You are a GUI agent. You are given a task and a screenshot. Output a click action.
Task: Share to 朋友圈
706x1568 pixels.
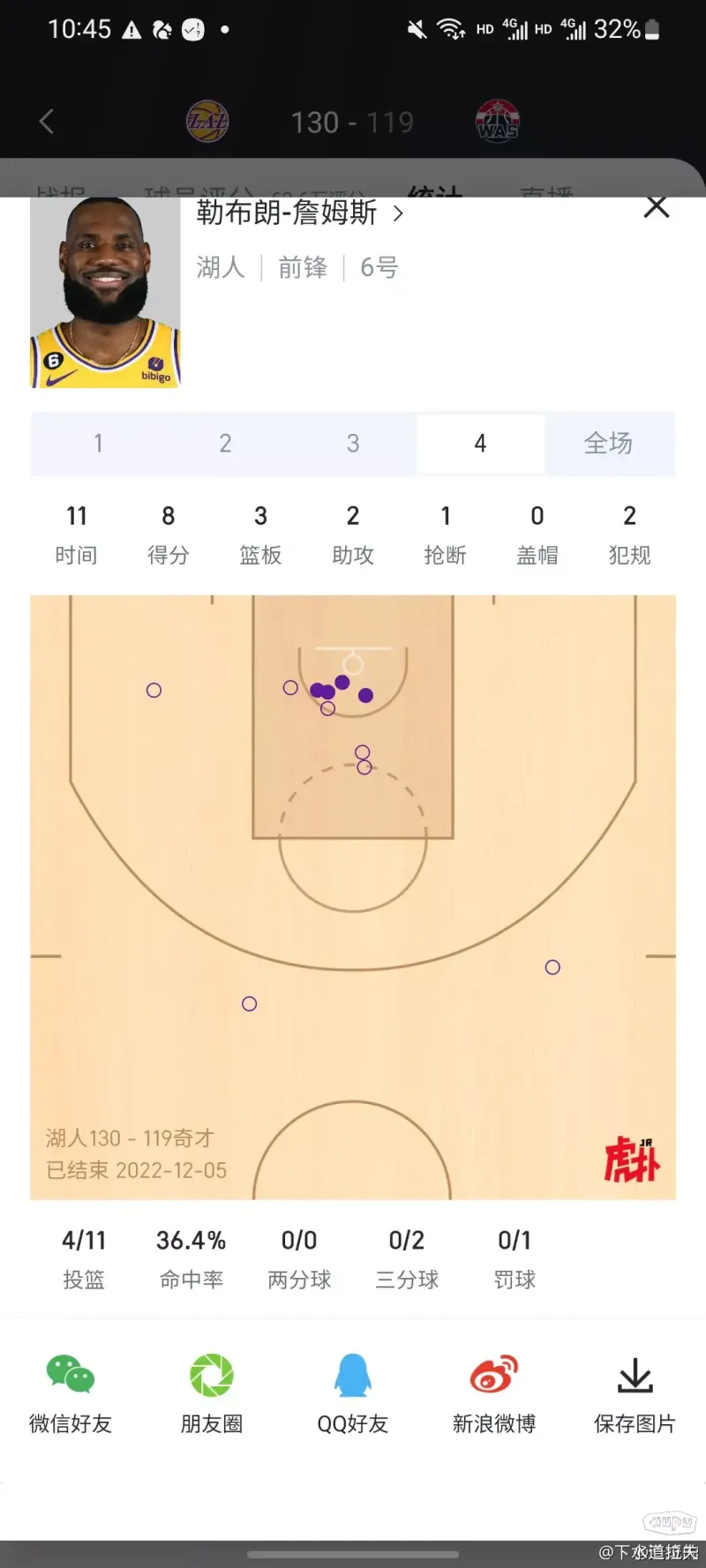[x=212, y=1393]
